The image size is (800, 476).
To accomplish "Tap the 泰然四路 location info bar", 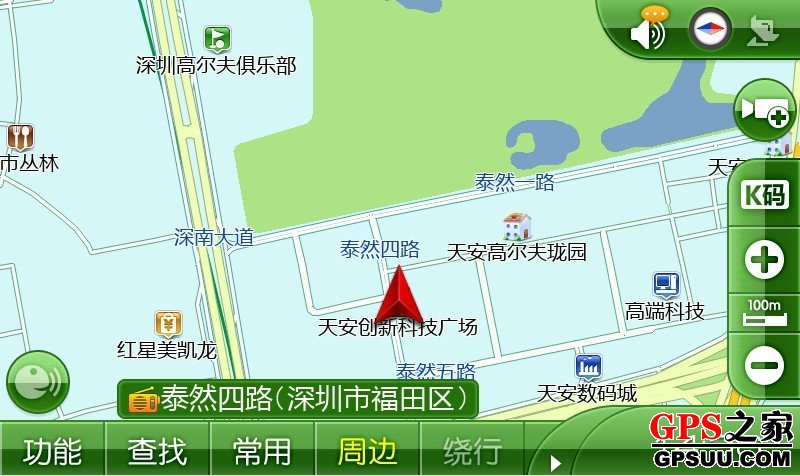I will tap(298, 399).
